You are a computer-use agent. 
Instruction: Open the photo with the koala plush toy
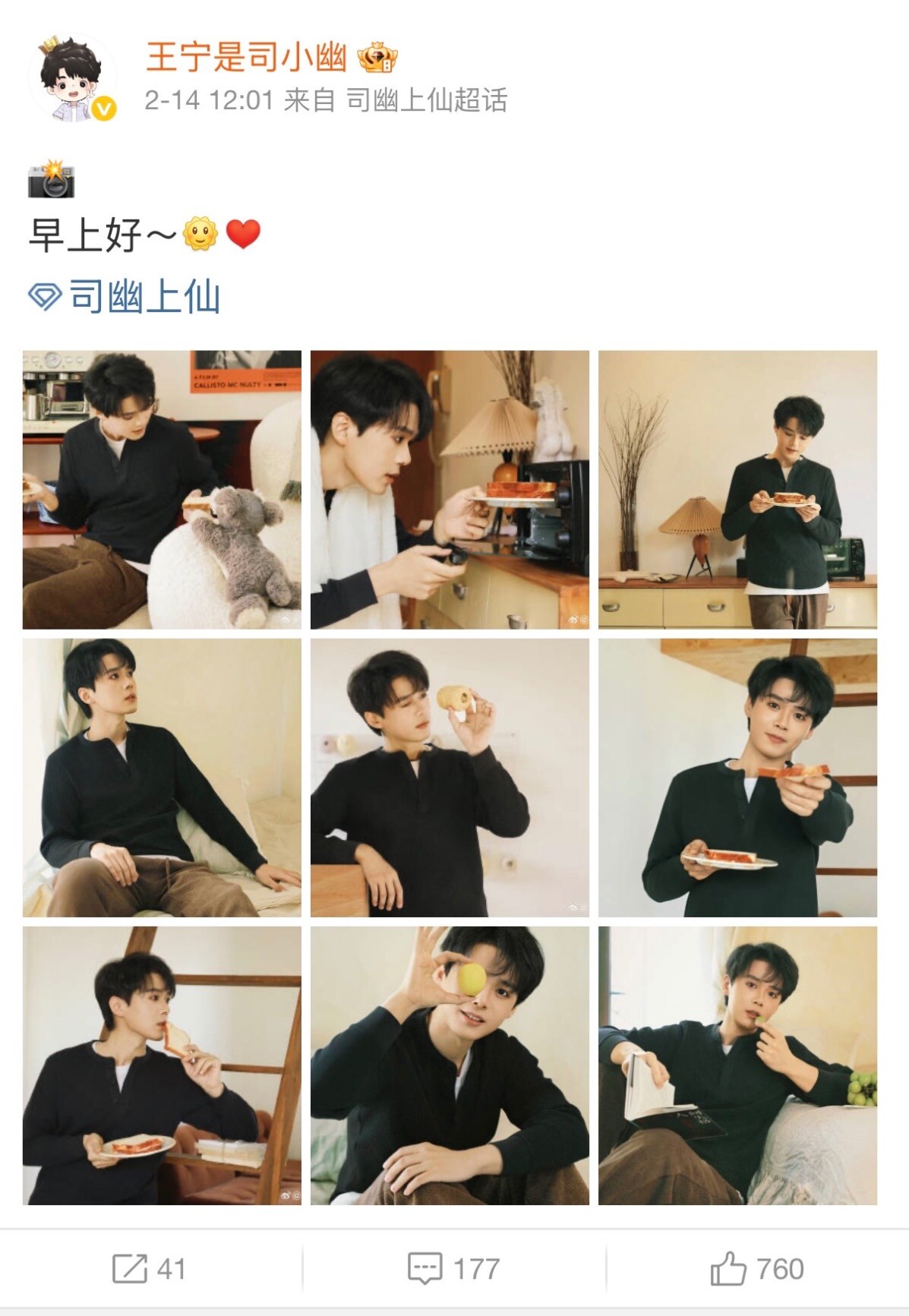point(162,490)
